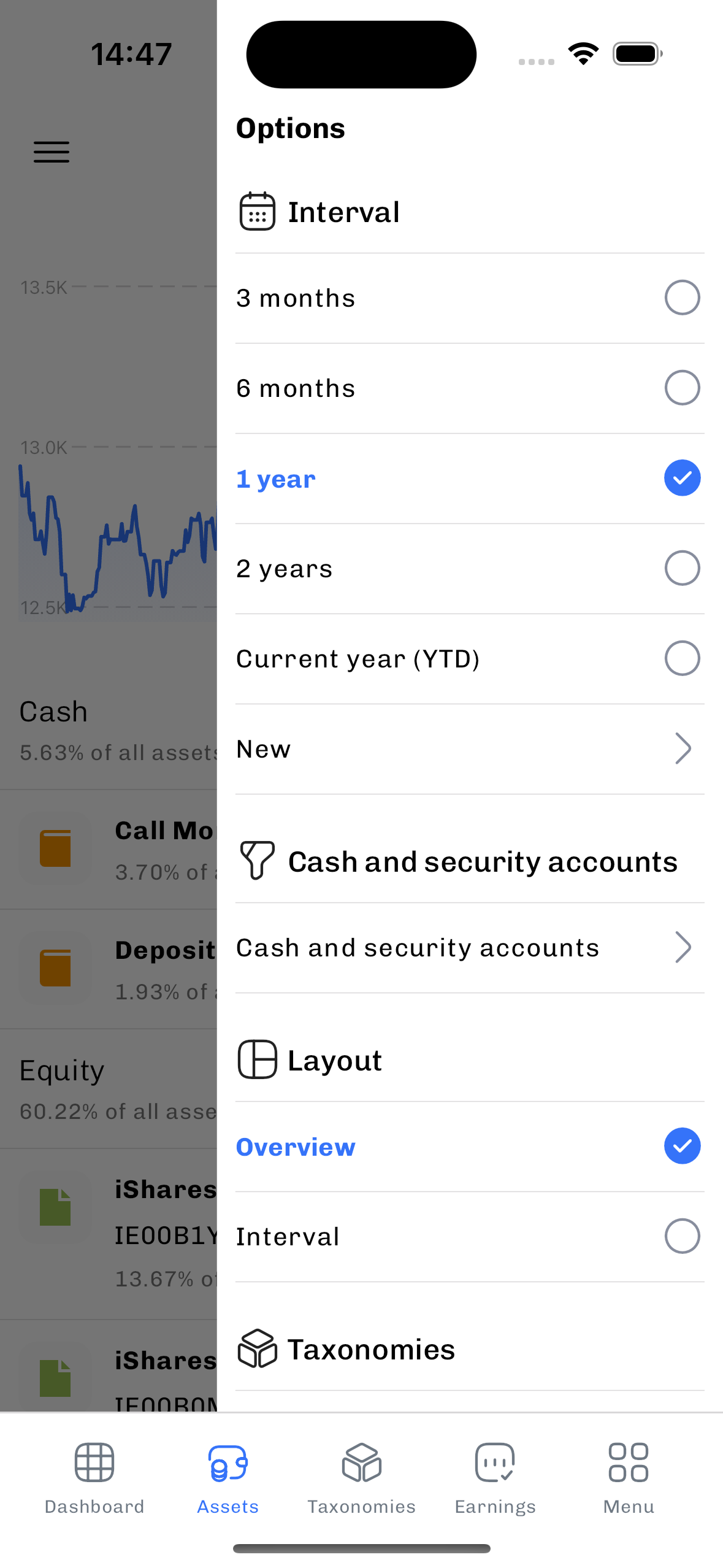This screenshot has width=723, height=1568.
Task: Open Cash and security accounts filter row
Action: [x=469, y=948]
